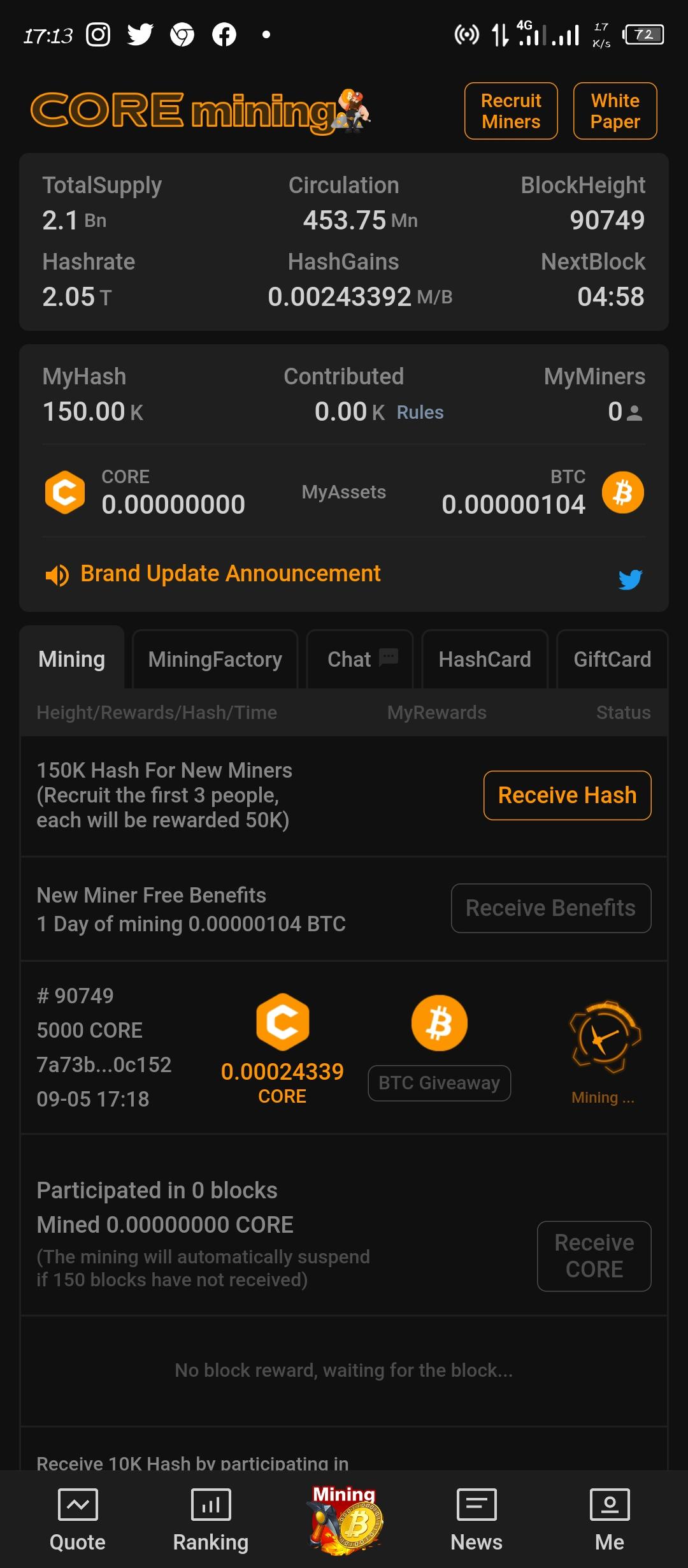Open the Brand Update Announcement
688x1568 pixels.
(230, 574)
